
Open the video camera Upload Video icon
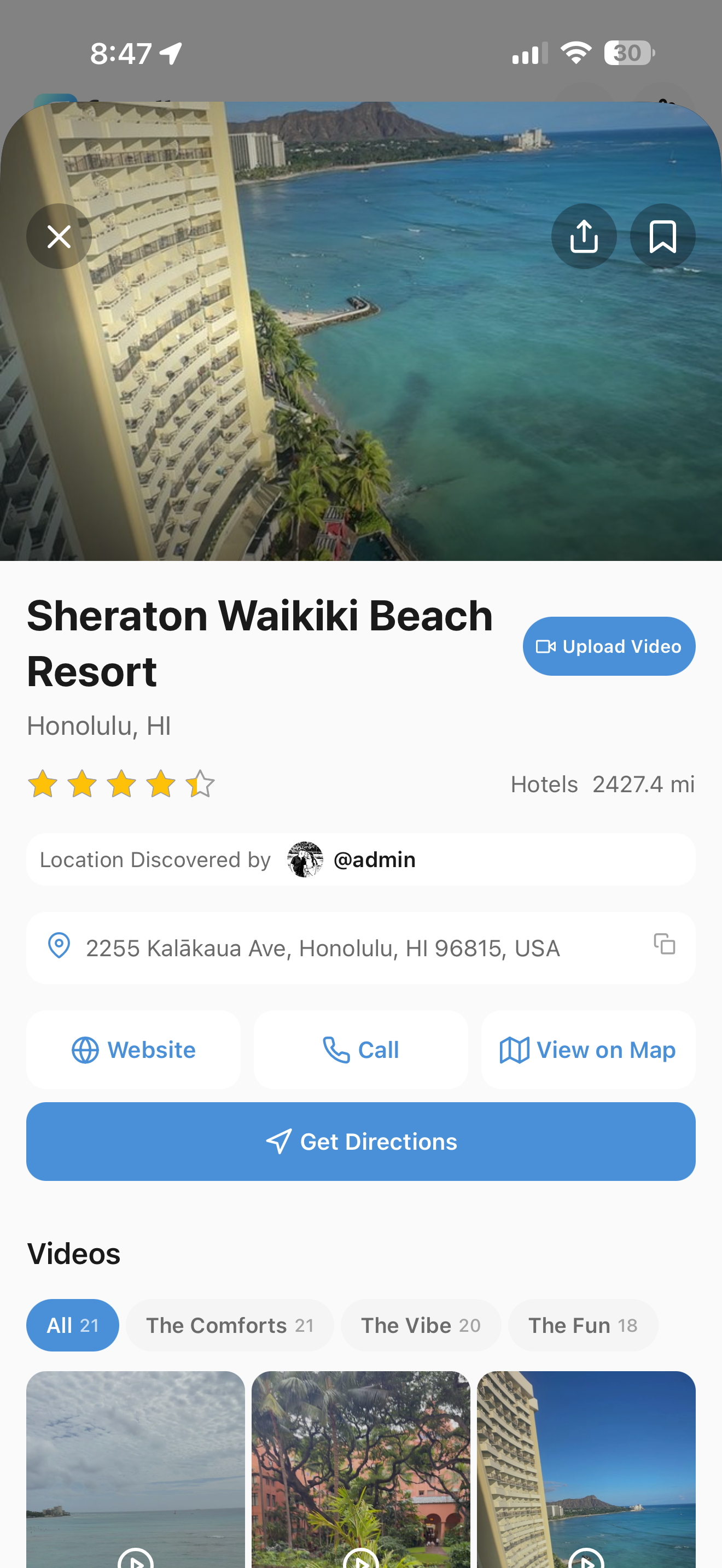click(x=546, y=646)
